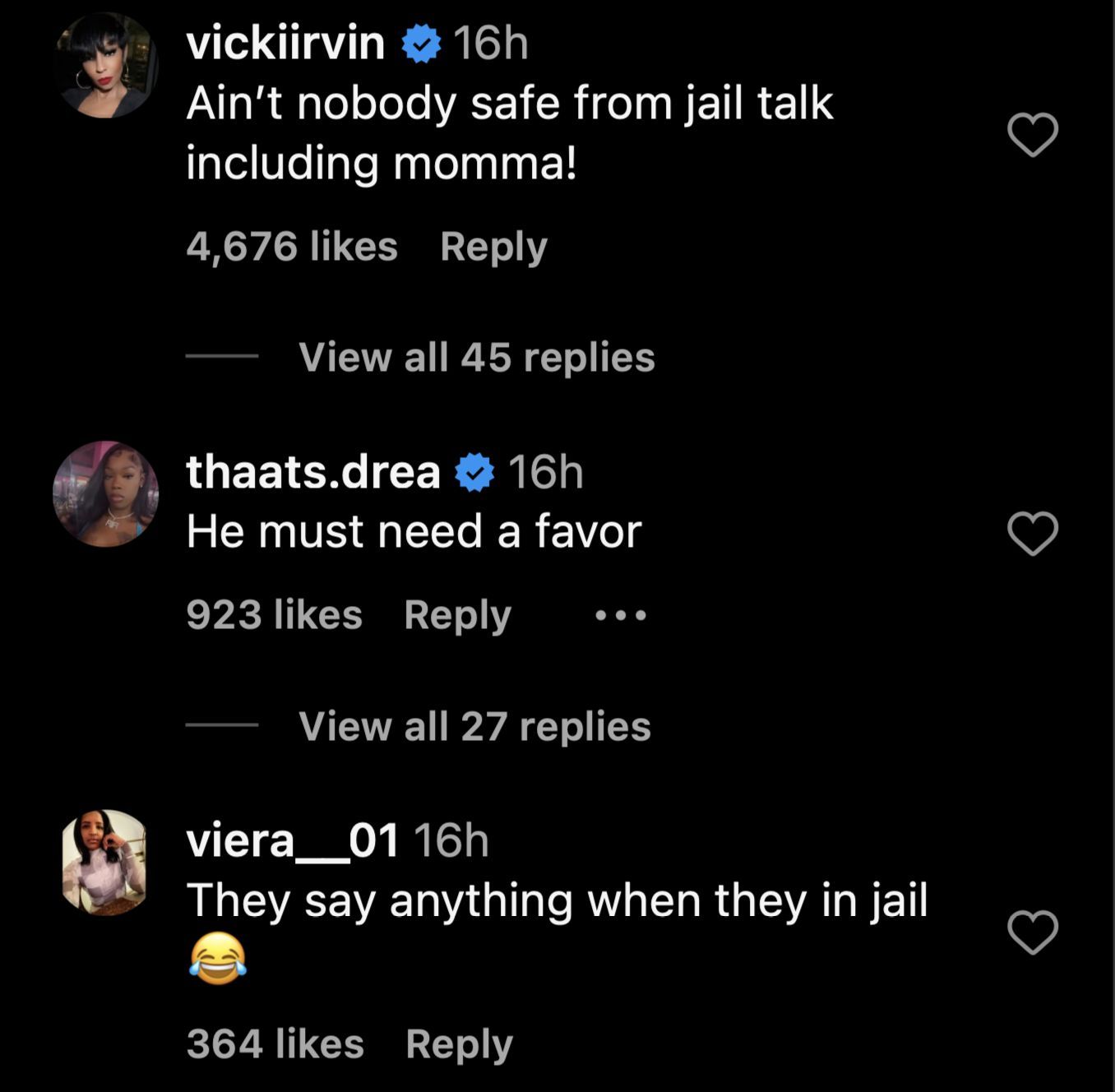Viewport: 1115px width, 1092px height.
Task: Reply to viera__01's comment
Action: pyautogui.click(x=459, y=1044)
